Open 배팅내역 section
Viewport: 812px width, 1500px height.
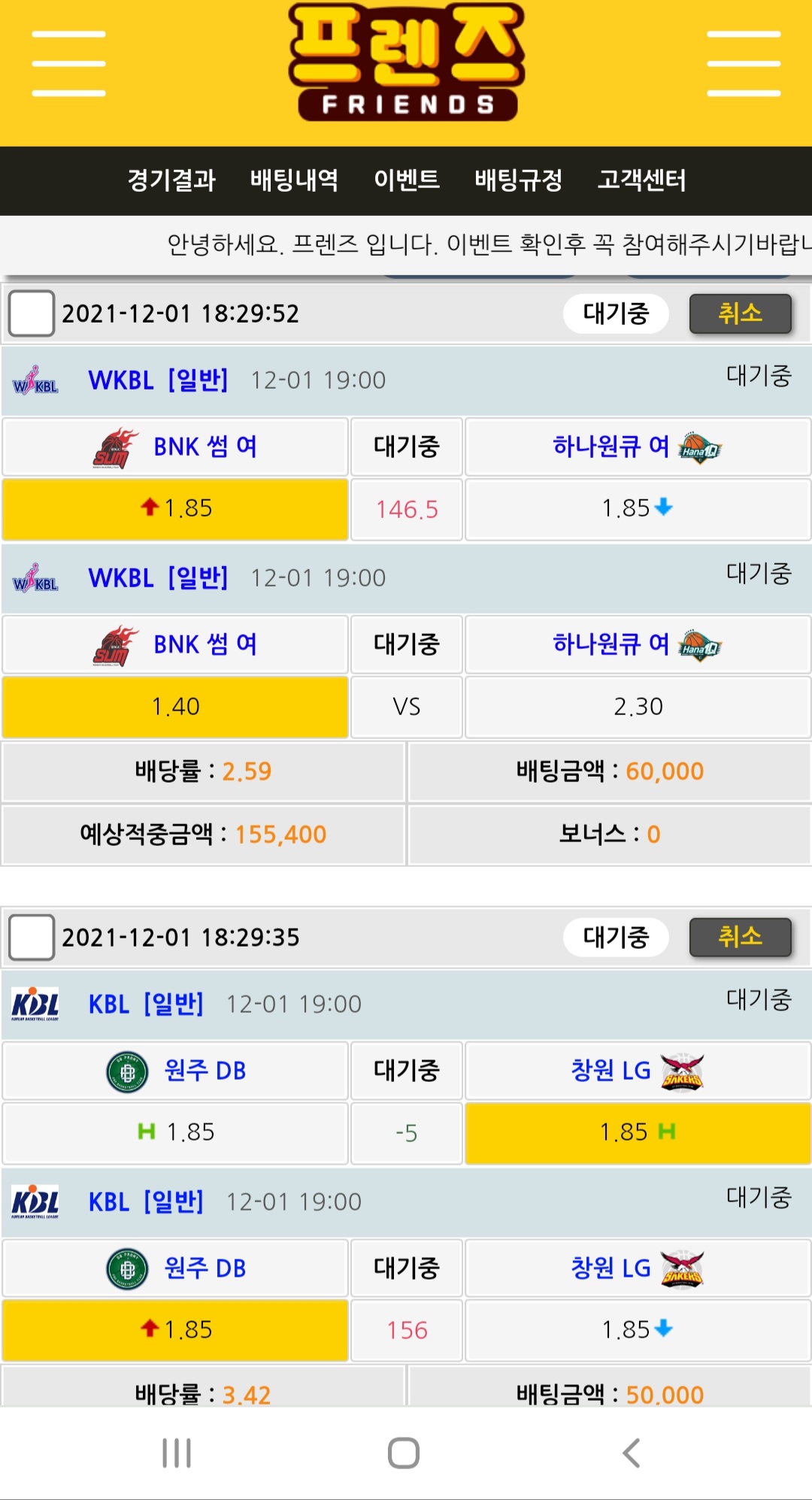coord(294,180)
